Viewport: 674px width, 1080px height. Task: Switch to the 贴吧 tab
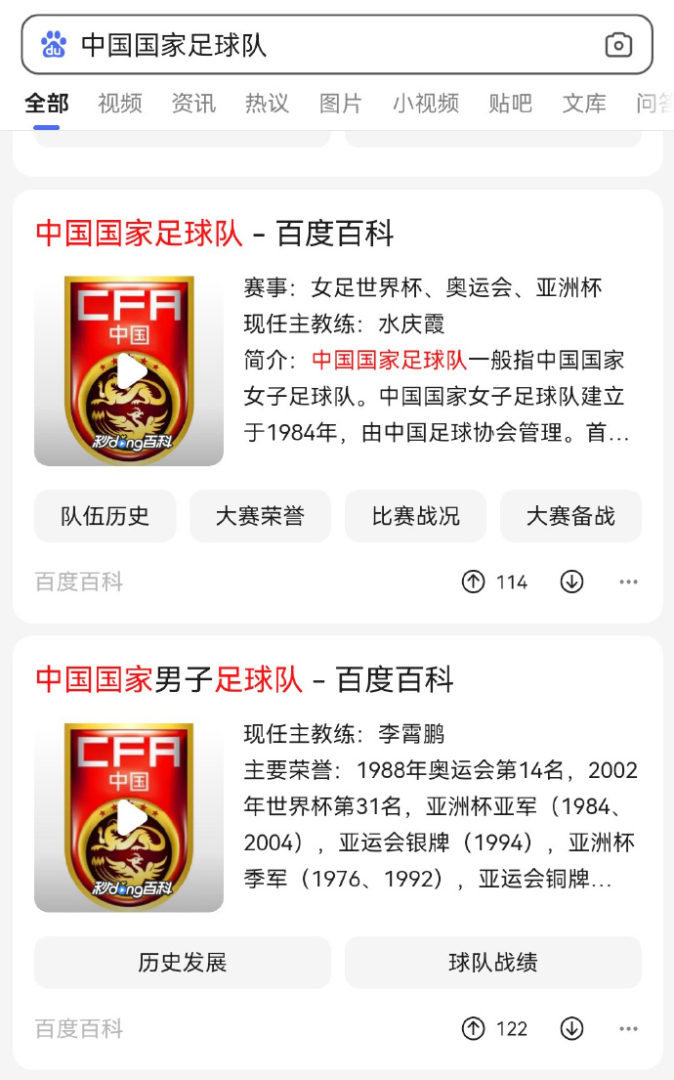[510, 103]
